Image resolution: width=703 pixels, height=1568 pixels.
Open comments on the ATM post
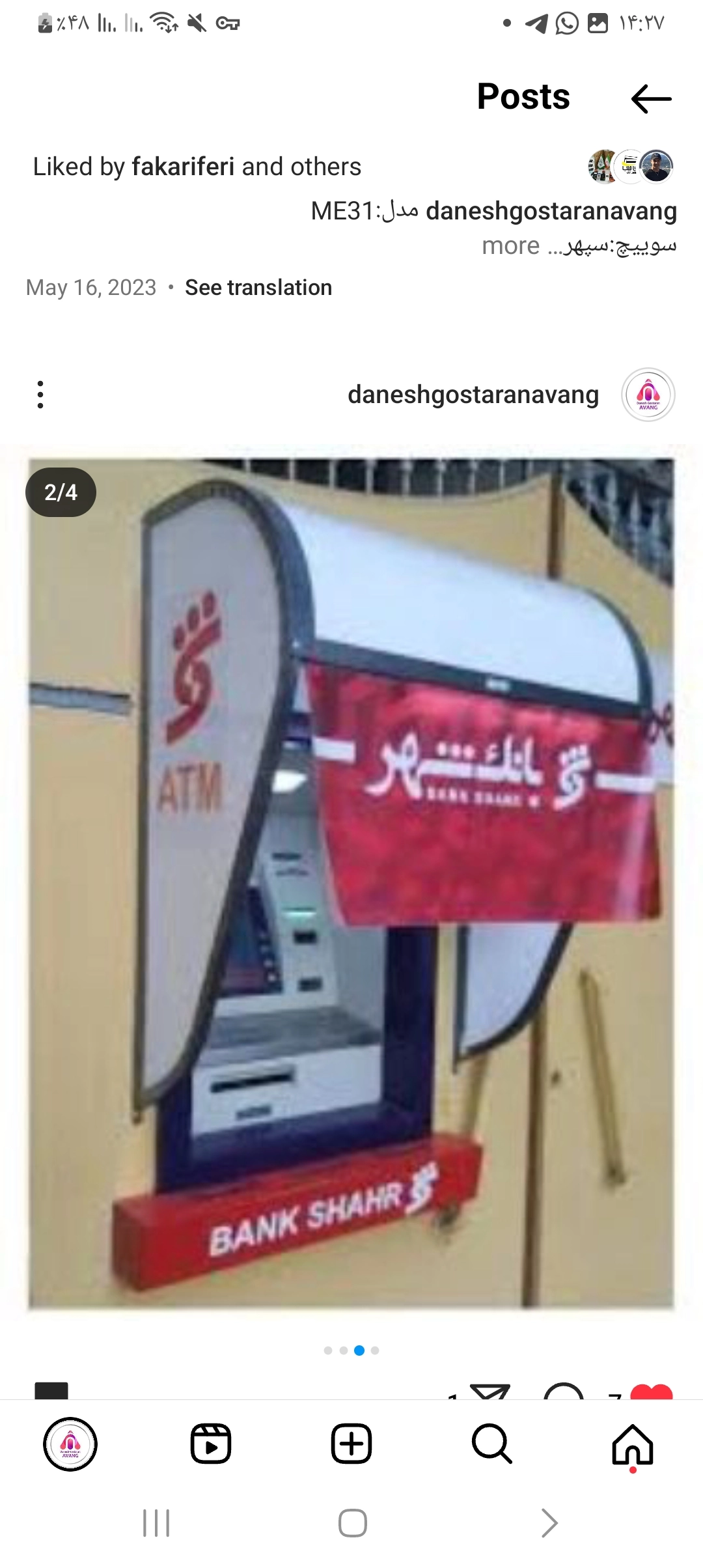(x=564, y=1392)
